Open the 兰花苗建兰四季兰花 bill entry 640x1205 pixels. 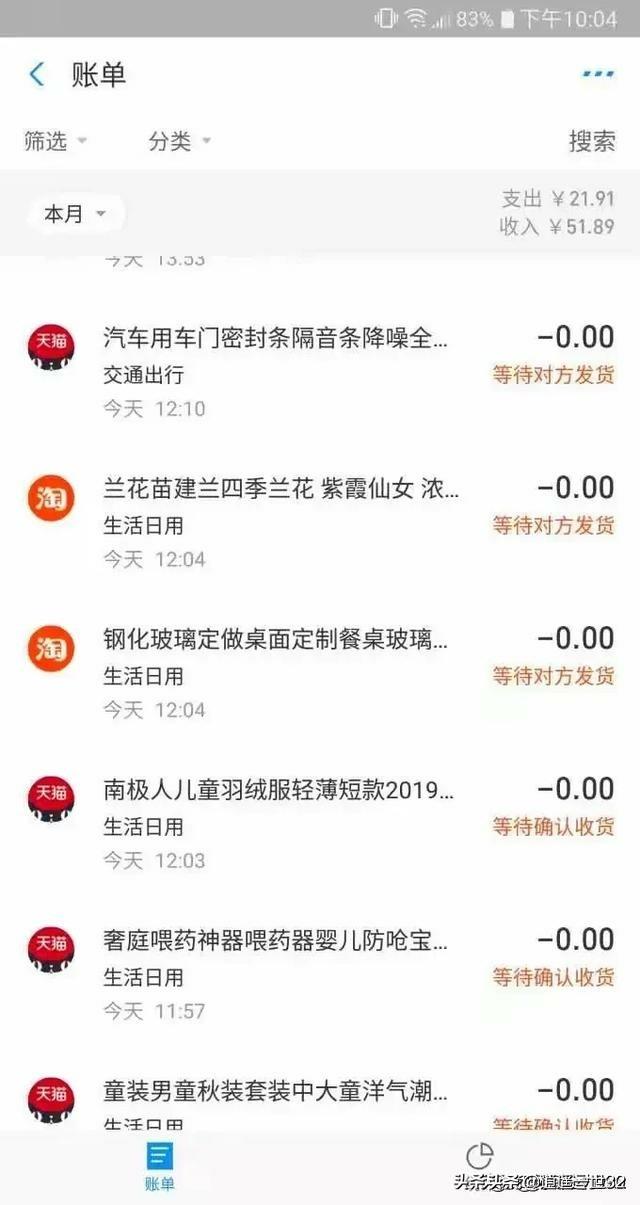(320, 523)
